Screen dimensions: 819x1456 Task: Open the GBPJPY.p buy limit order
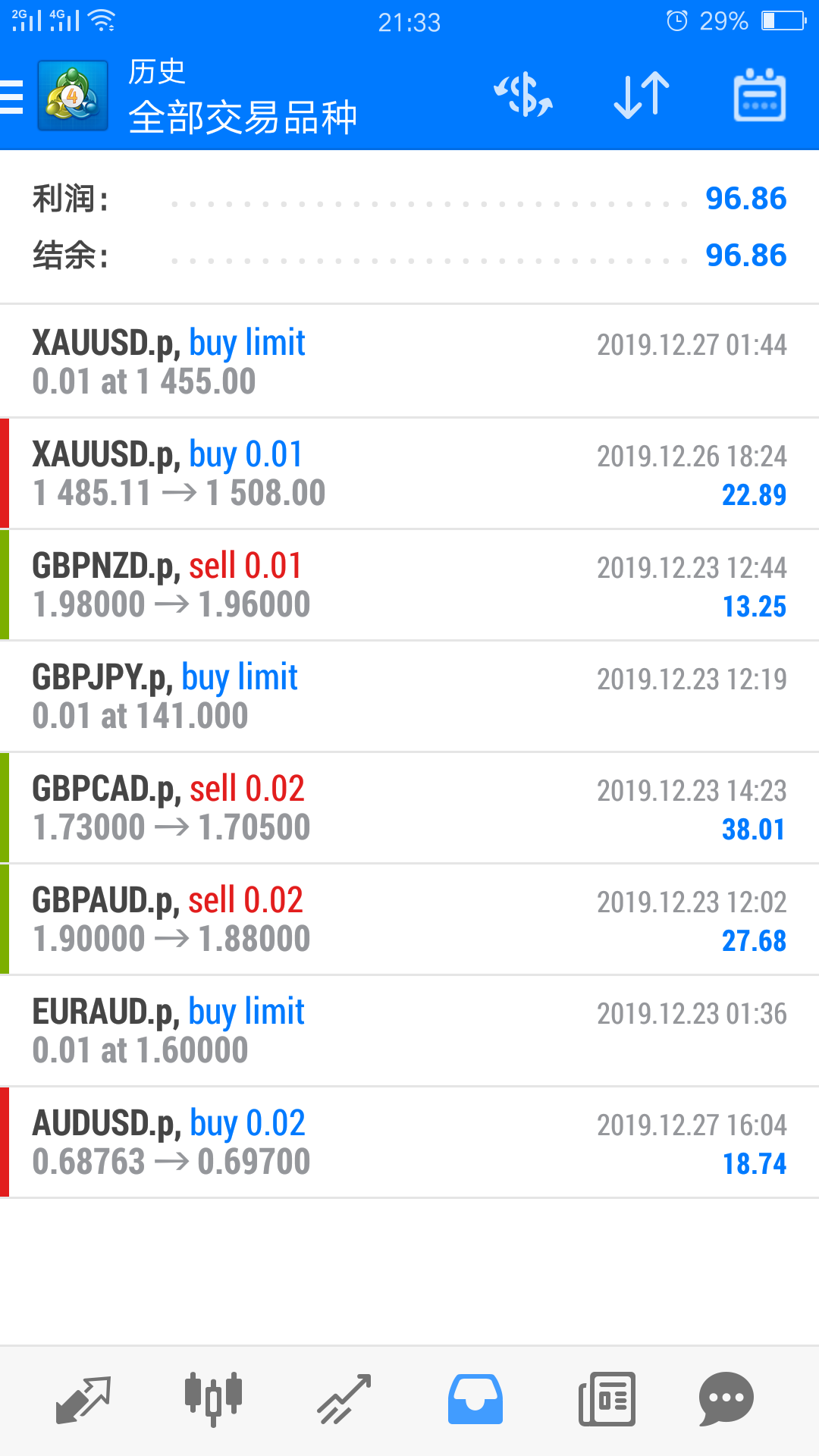409,696
